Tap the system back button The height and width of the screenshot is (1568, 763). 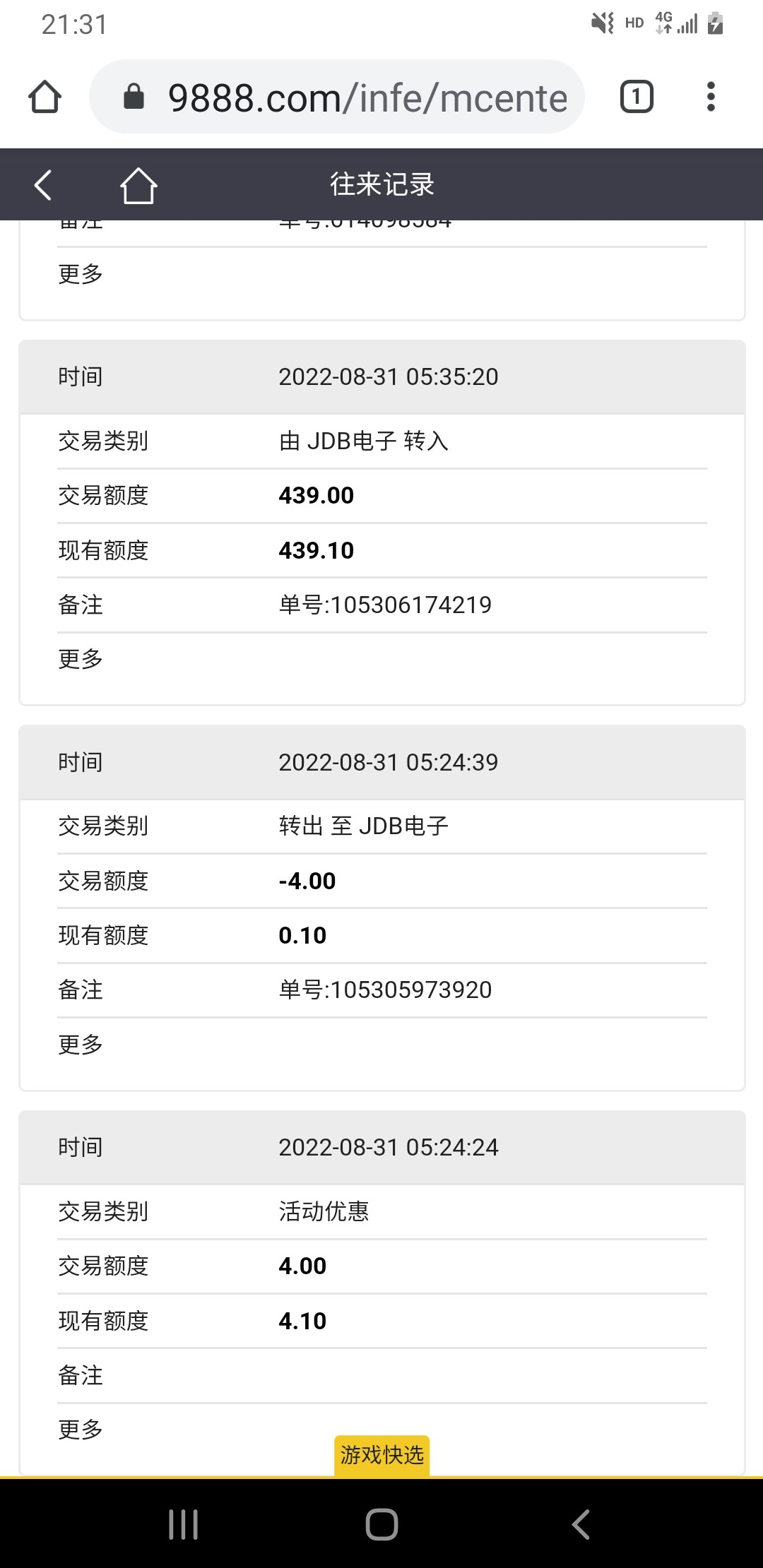(580, 1524)
